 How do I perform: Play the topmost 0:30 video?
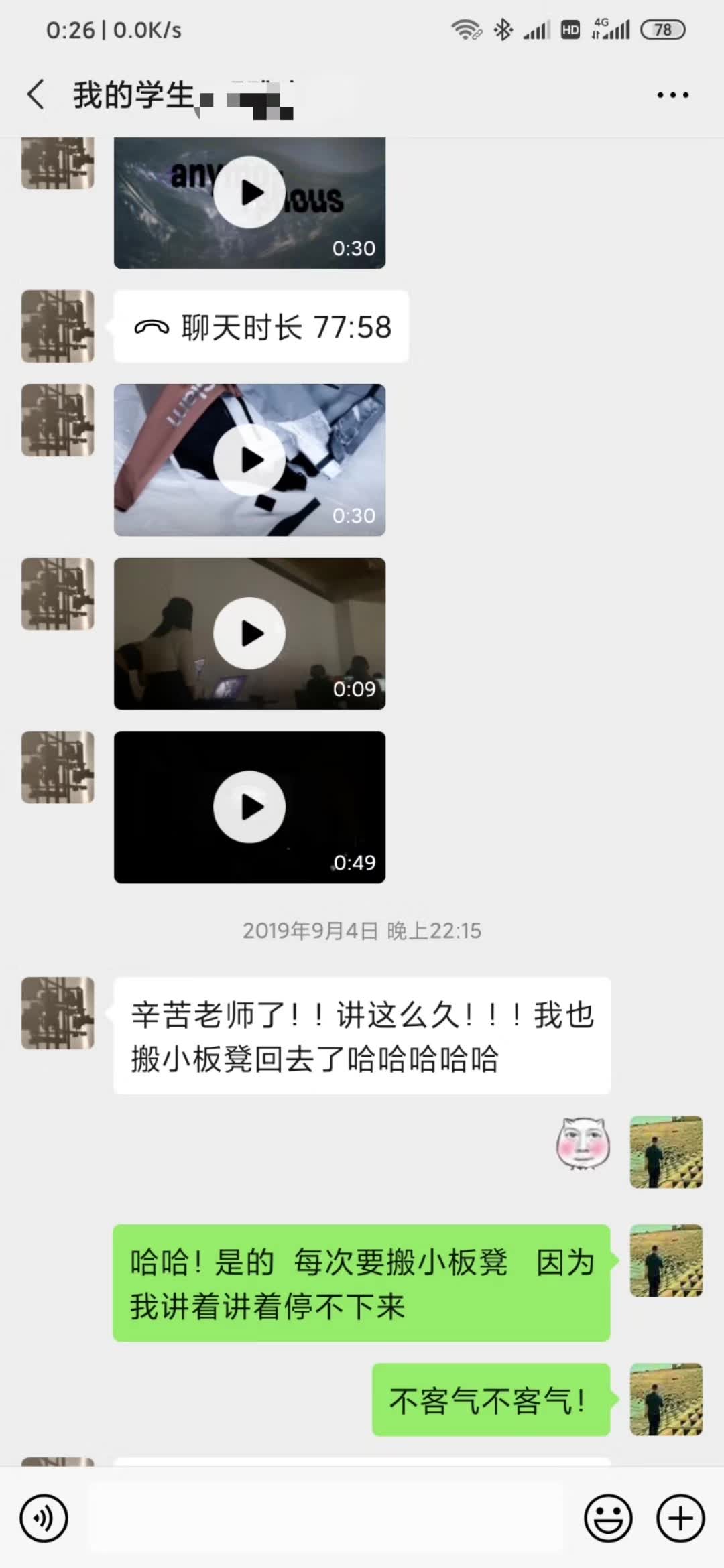[249, 193]
